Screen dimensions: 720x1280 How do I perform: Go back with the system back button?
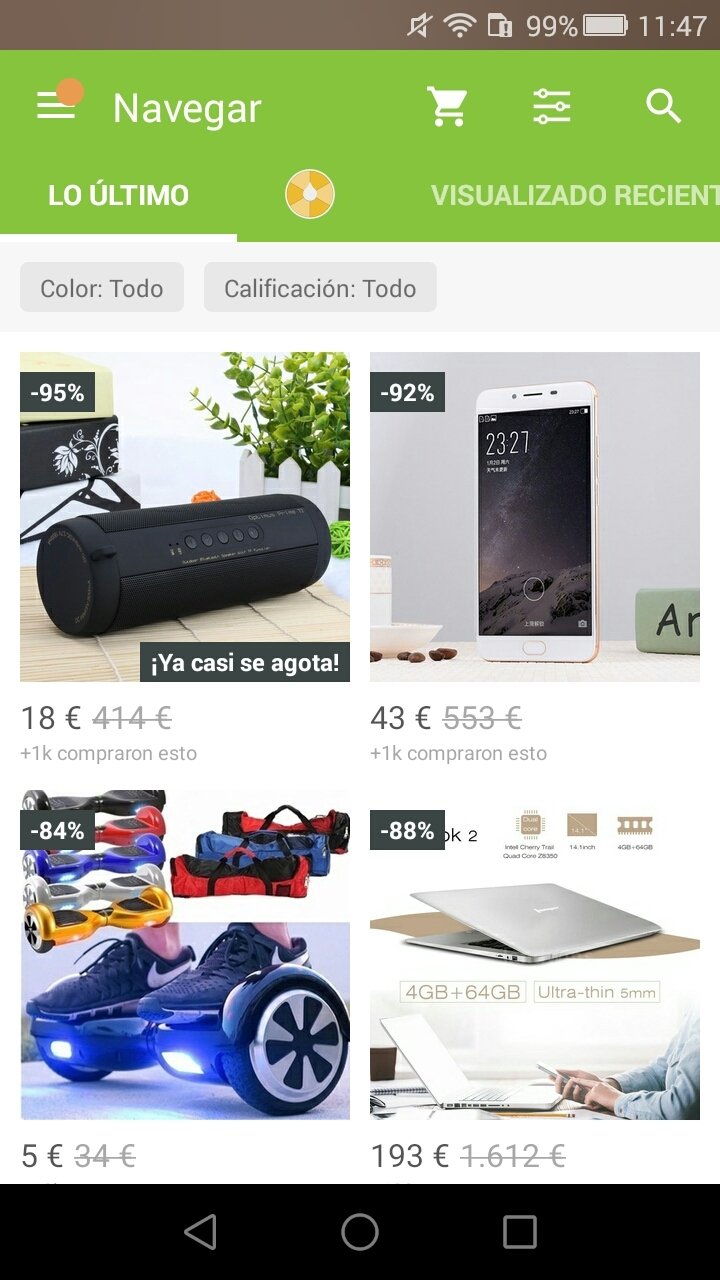(x=200, y=1232)
